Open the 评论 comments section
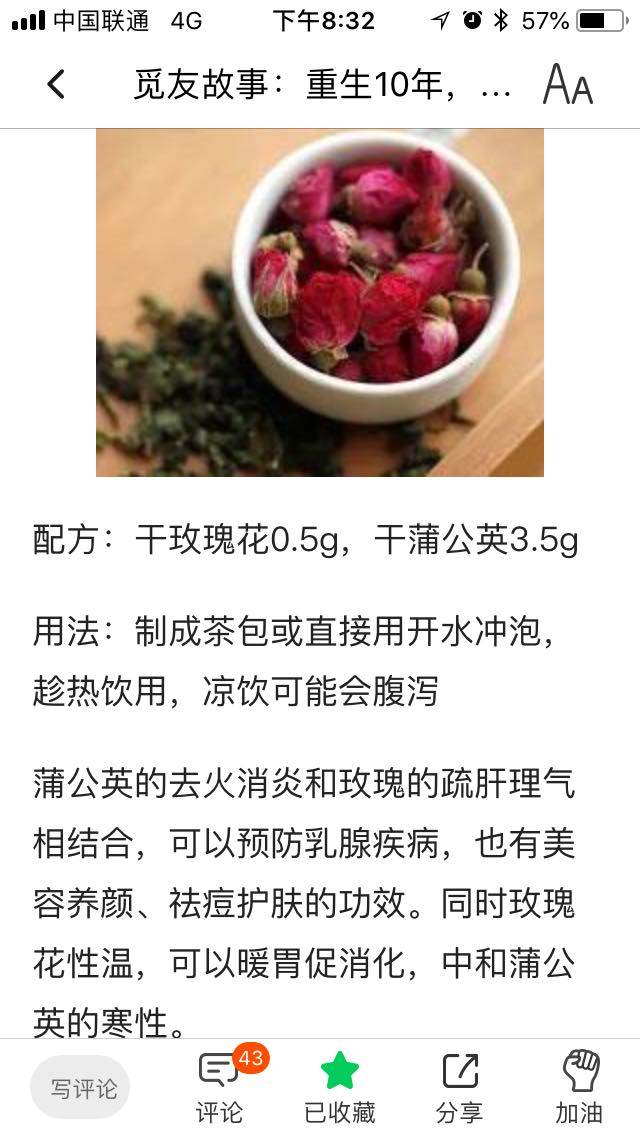 click(x=220, y=1087)
